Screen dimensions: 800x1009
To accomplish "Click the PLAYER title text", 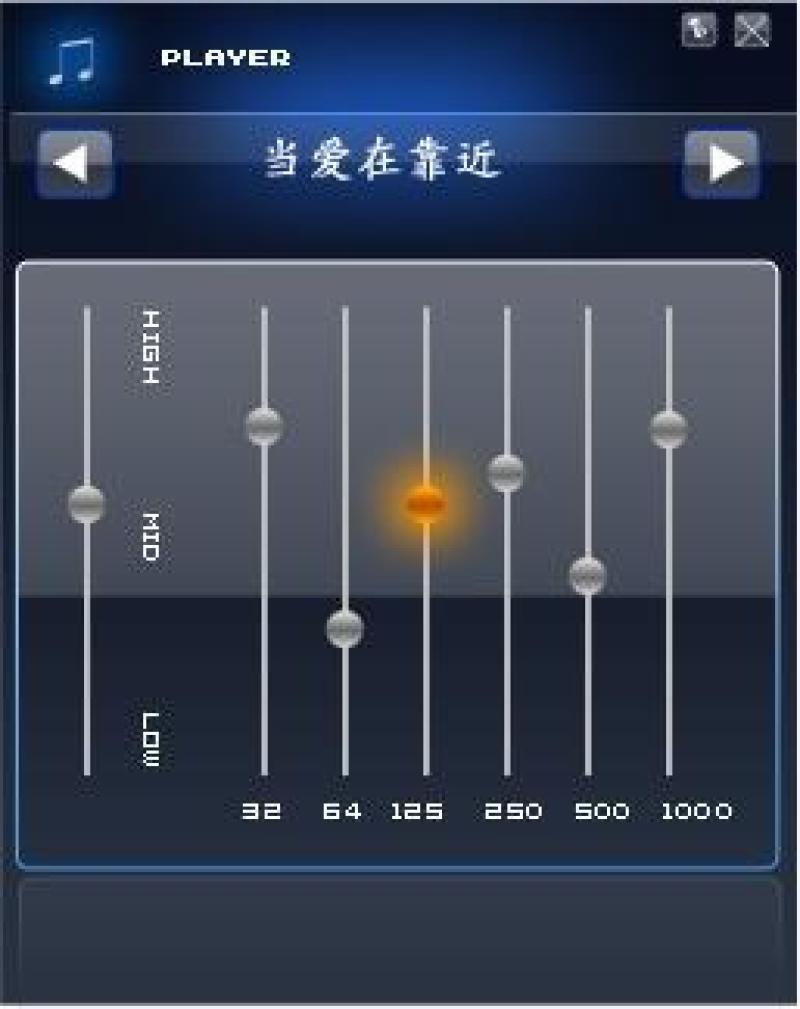I will point(222,57).
